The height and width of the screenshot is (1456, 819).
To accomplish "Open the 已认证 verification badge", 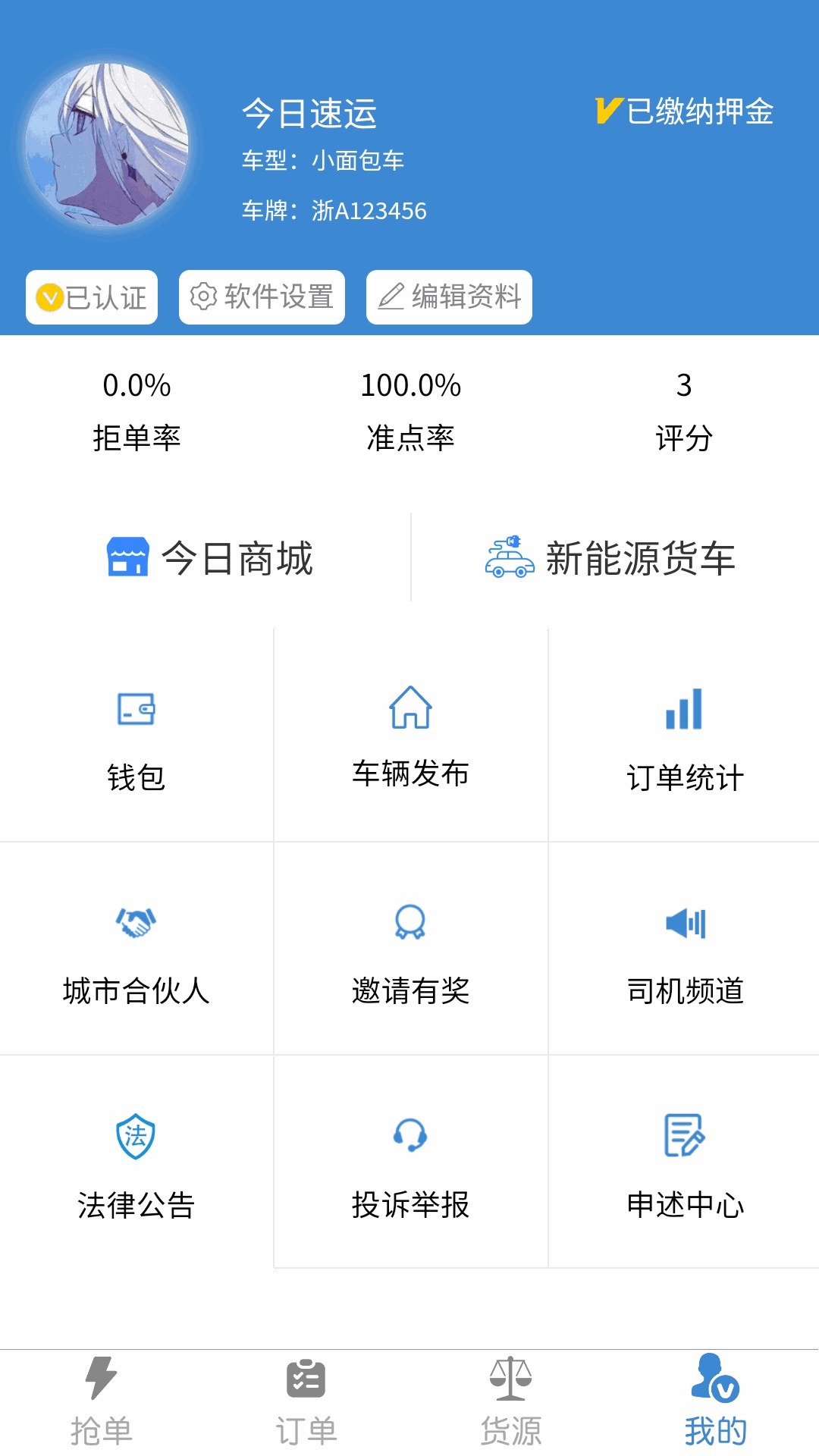I will pos(92,297).
